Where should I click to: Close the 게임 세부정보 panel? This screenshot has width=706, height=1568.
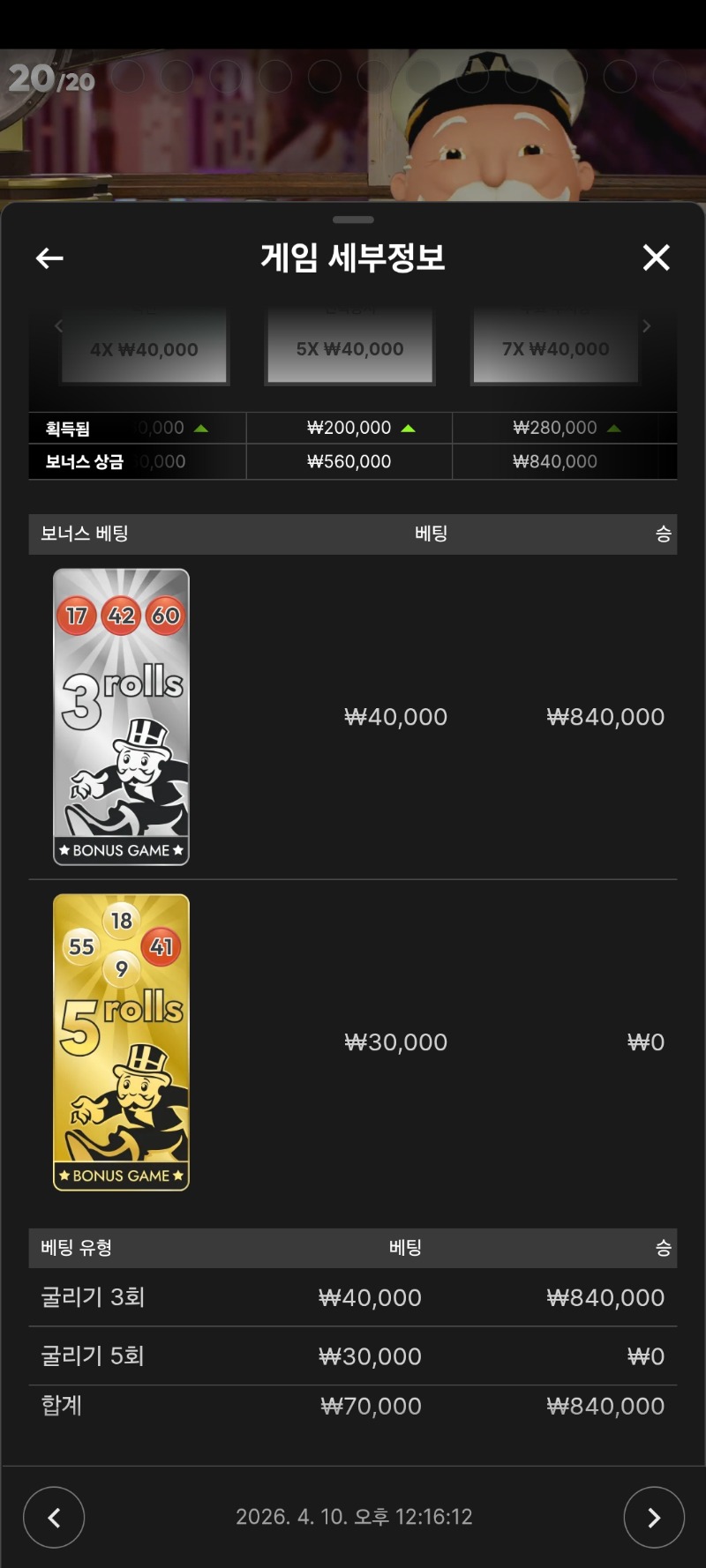tap(656, 258)
